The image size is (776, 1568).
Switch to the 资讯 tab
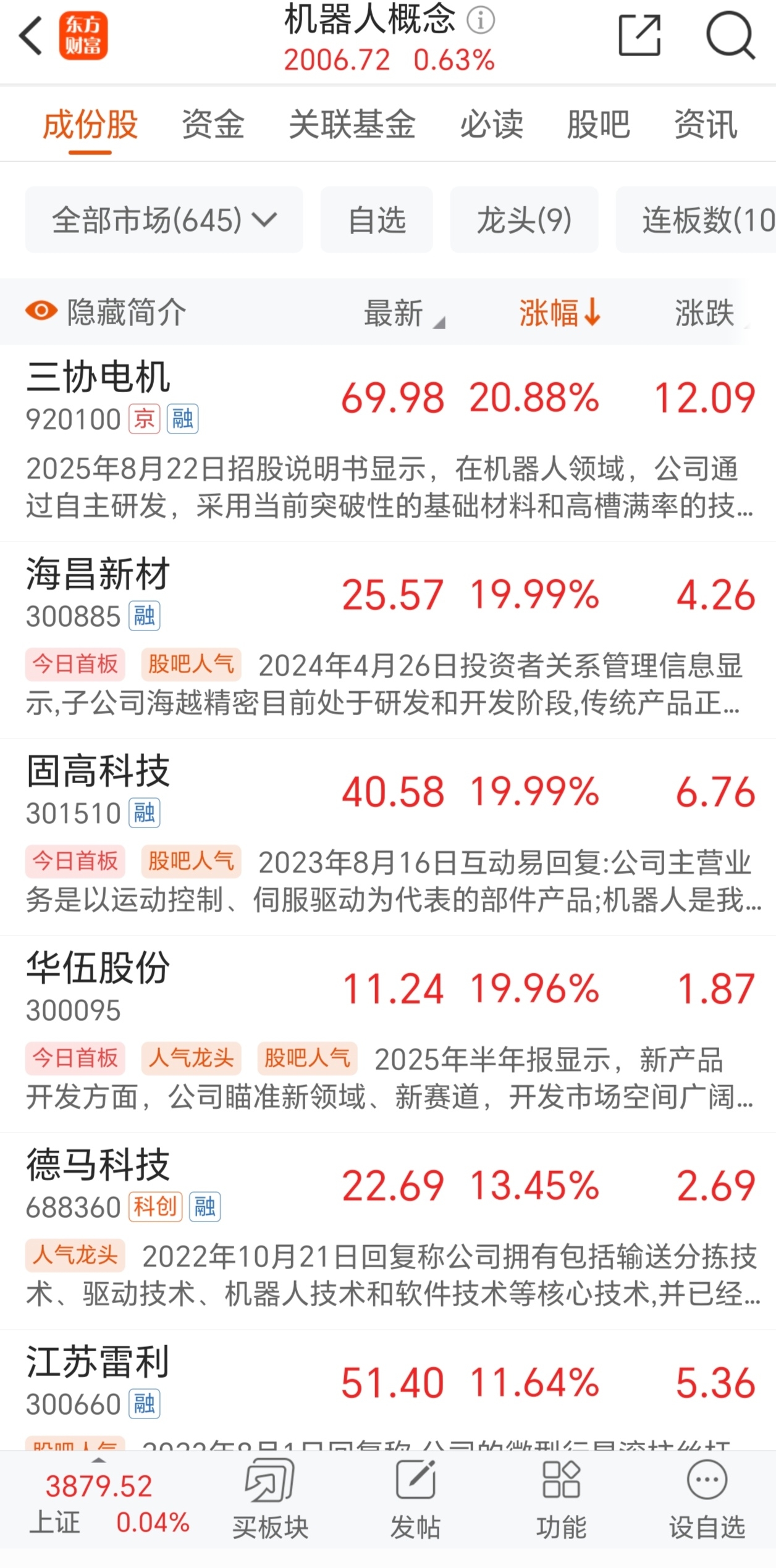706,124
